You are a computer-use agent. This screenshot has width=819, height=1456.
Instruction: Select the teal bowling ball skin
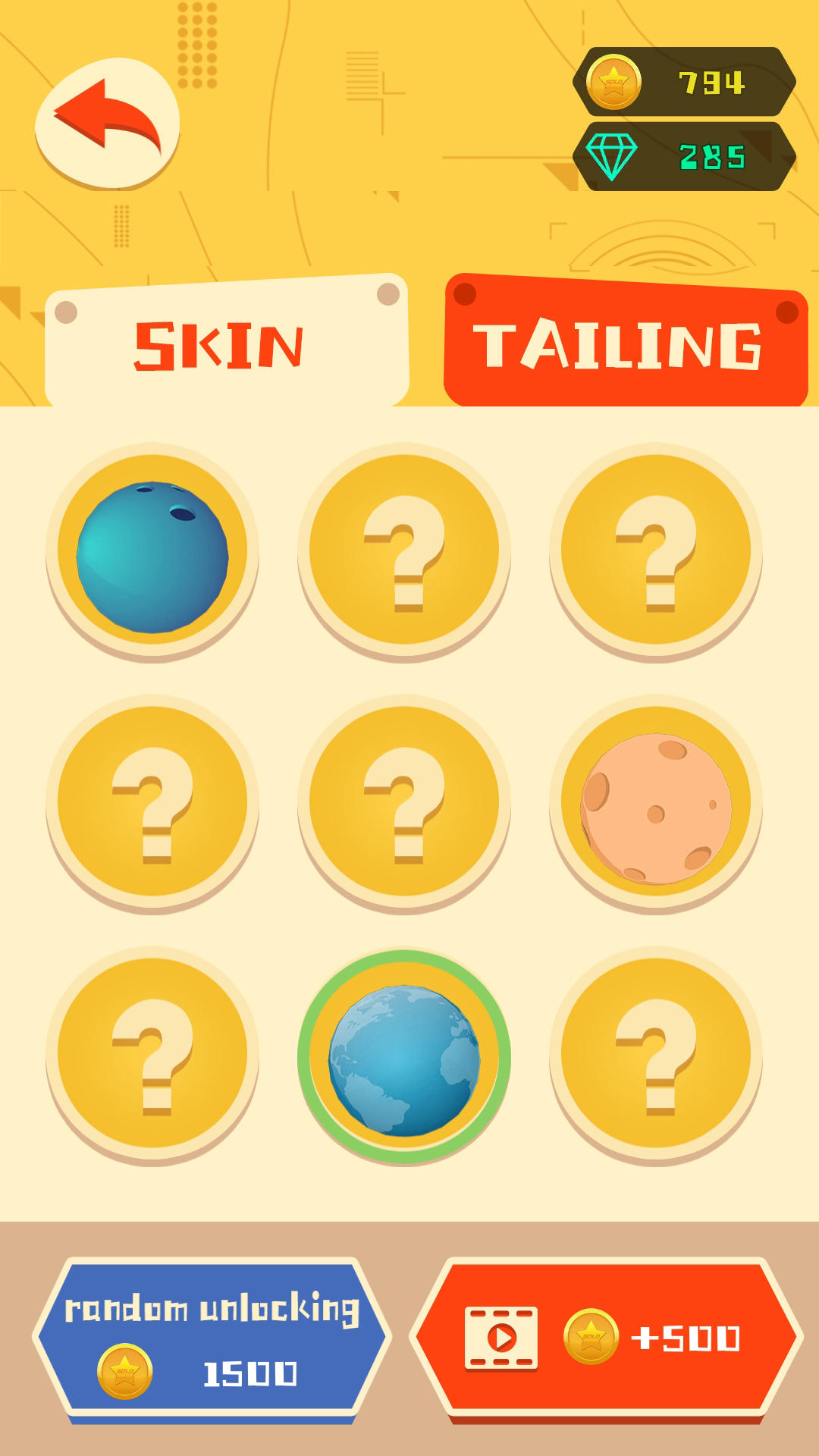click(152, 554)
